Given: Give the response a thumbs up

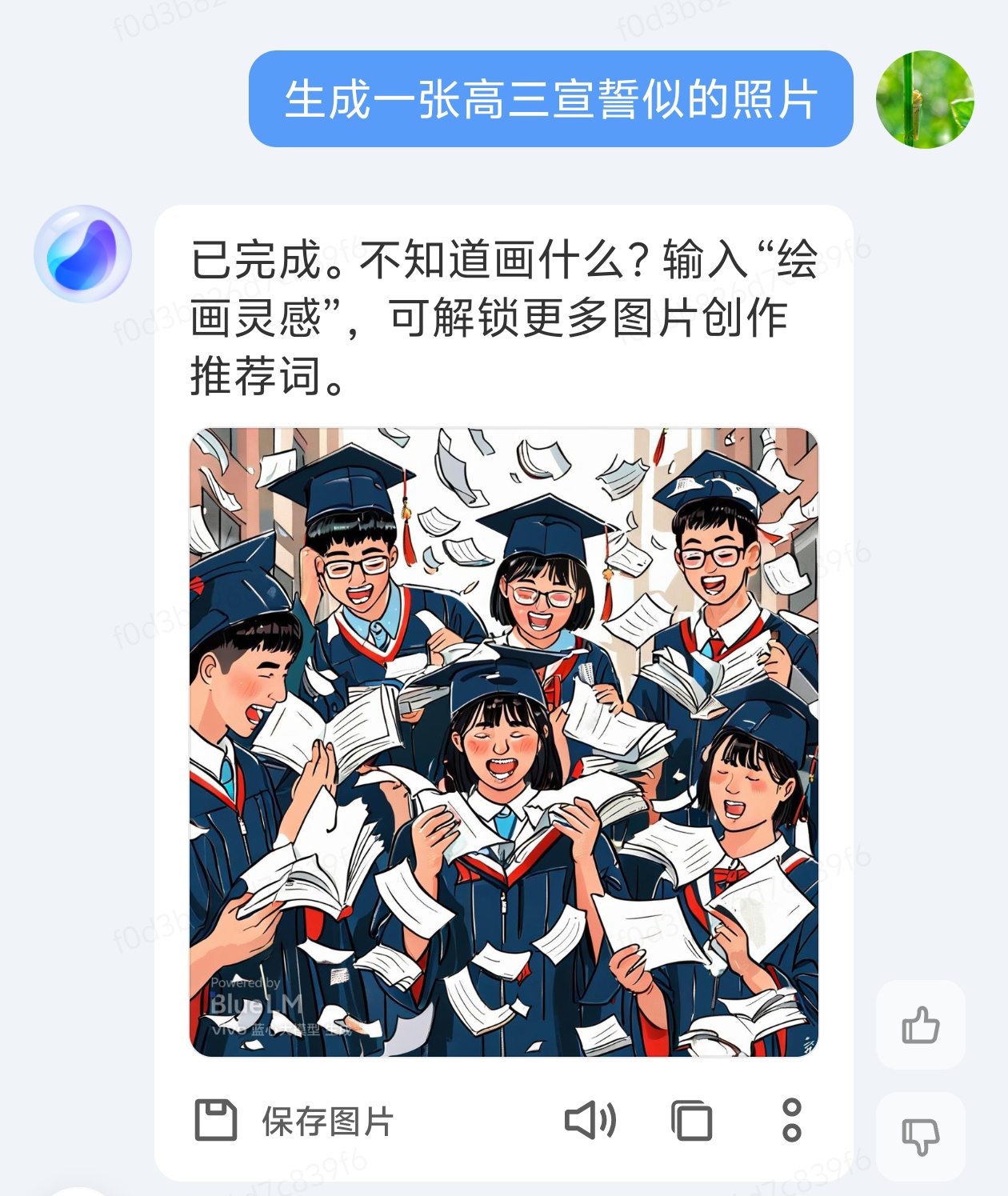Looking at the screenshot, I should [920, 1025].
